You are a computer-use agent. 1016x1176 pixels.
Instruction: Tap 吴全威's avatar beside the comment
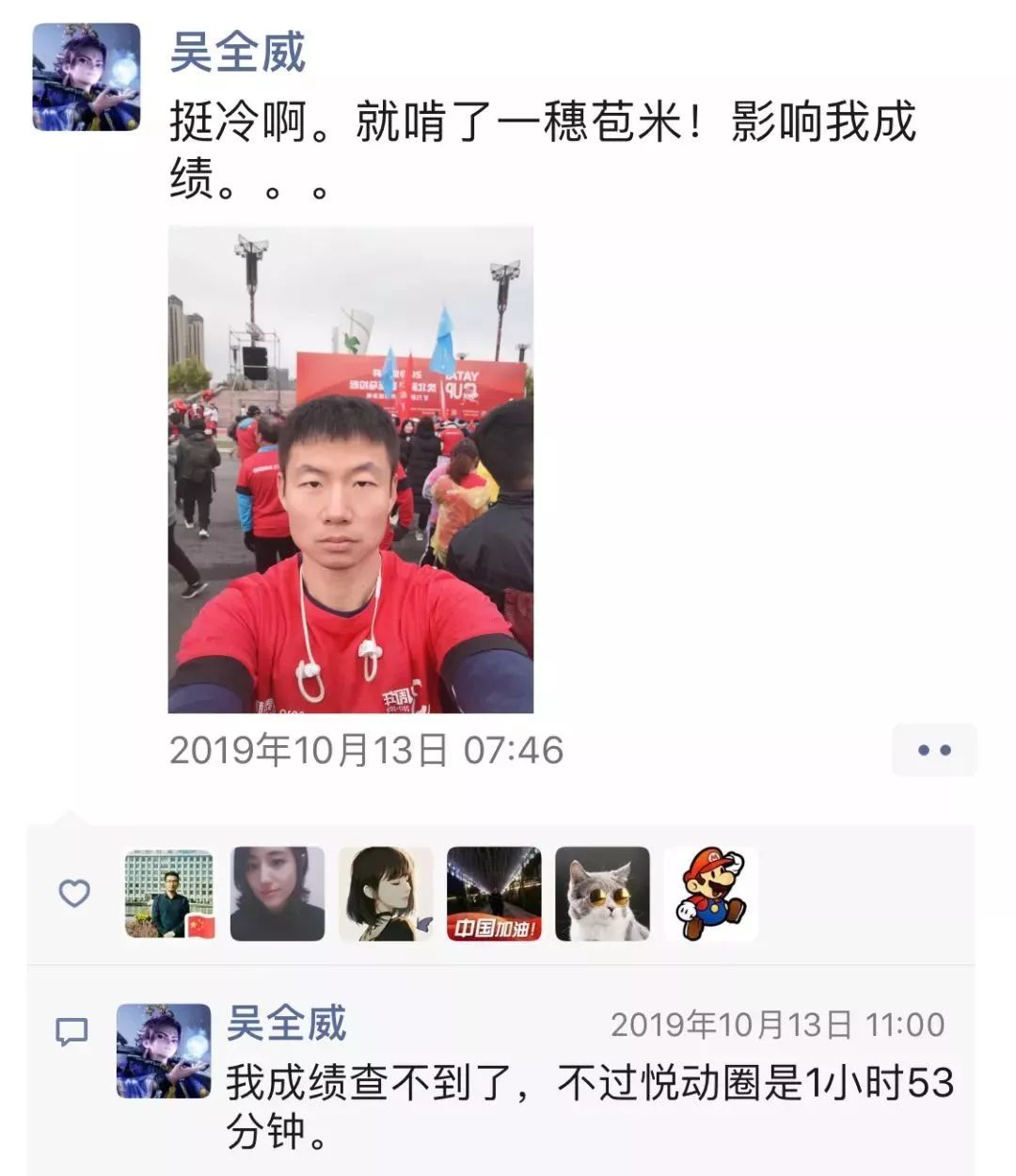click(x=164, y=1051)
